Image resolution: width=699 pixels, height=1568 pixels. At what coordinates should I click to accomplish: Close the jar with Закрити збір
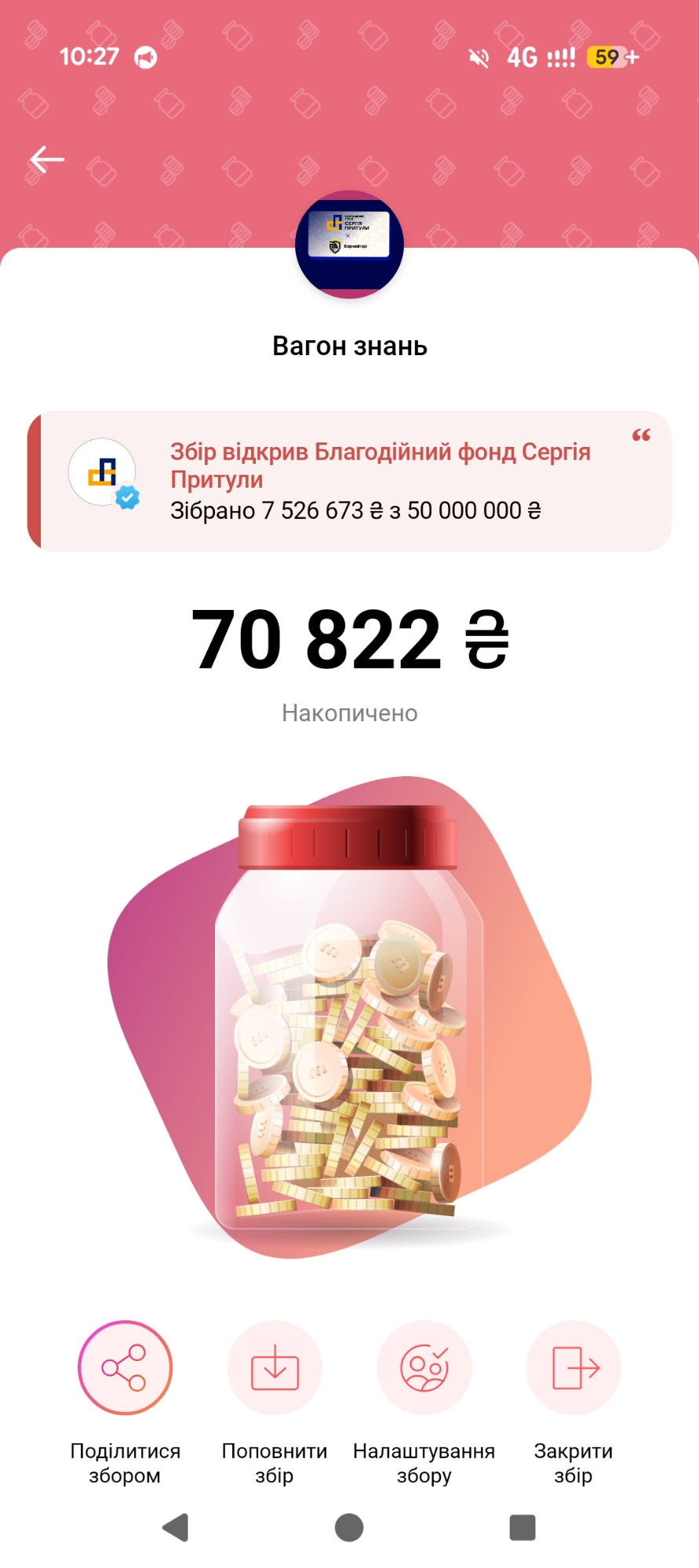click(x=573, y=1368)
